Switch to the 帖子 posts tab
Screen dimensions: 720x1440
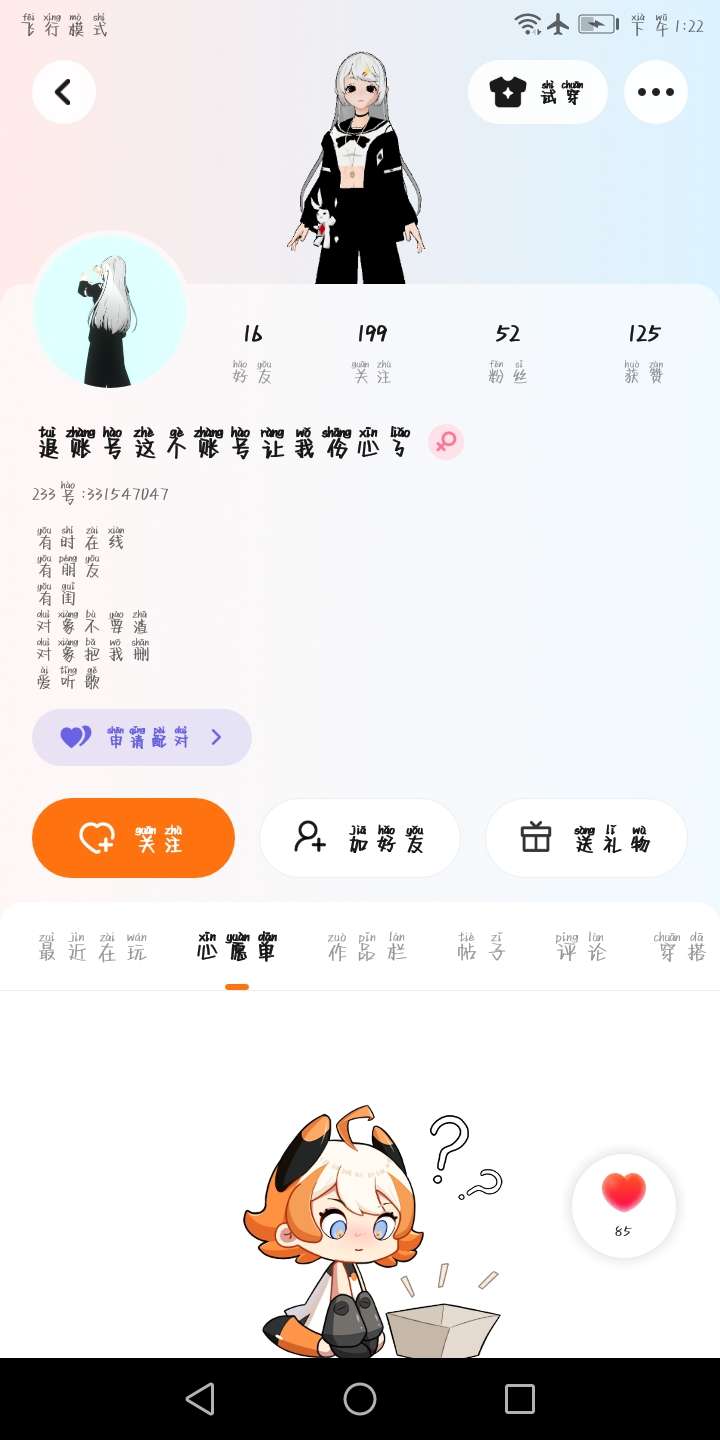coord(481,948)
